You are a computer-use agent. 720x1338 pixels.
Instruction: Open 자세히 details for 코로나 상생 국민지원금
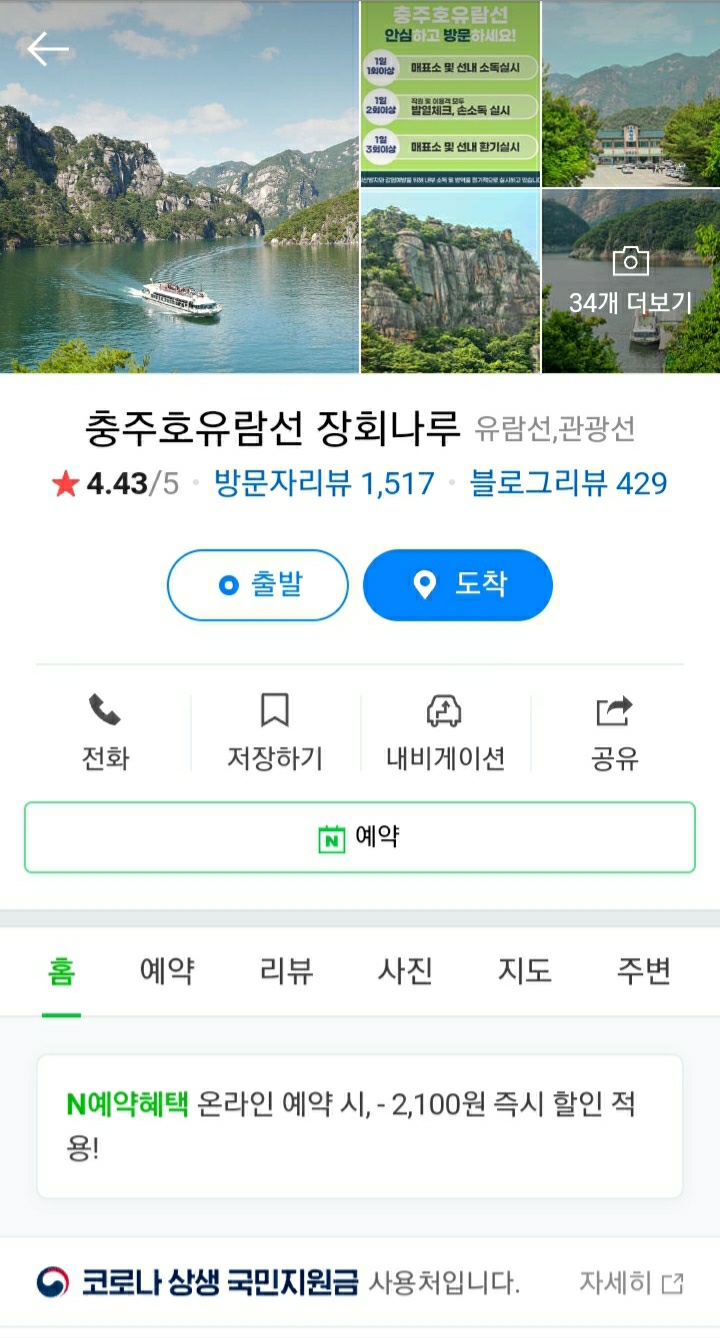point(625,1286)
